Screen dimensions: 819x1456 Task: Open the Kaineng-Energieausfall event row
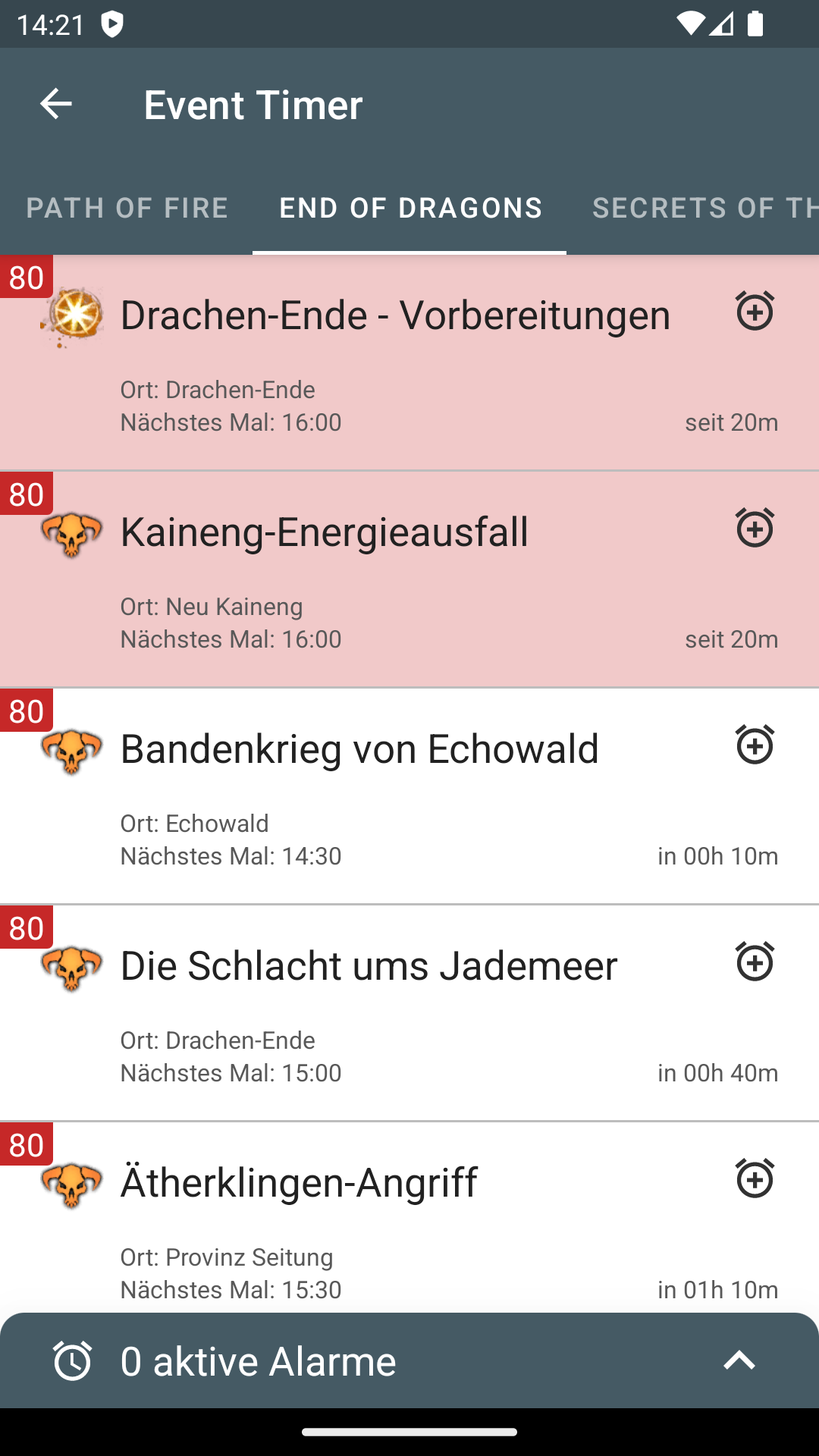(409, 579)
